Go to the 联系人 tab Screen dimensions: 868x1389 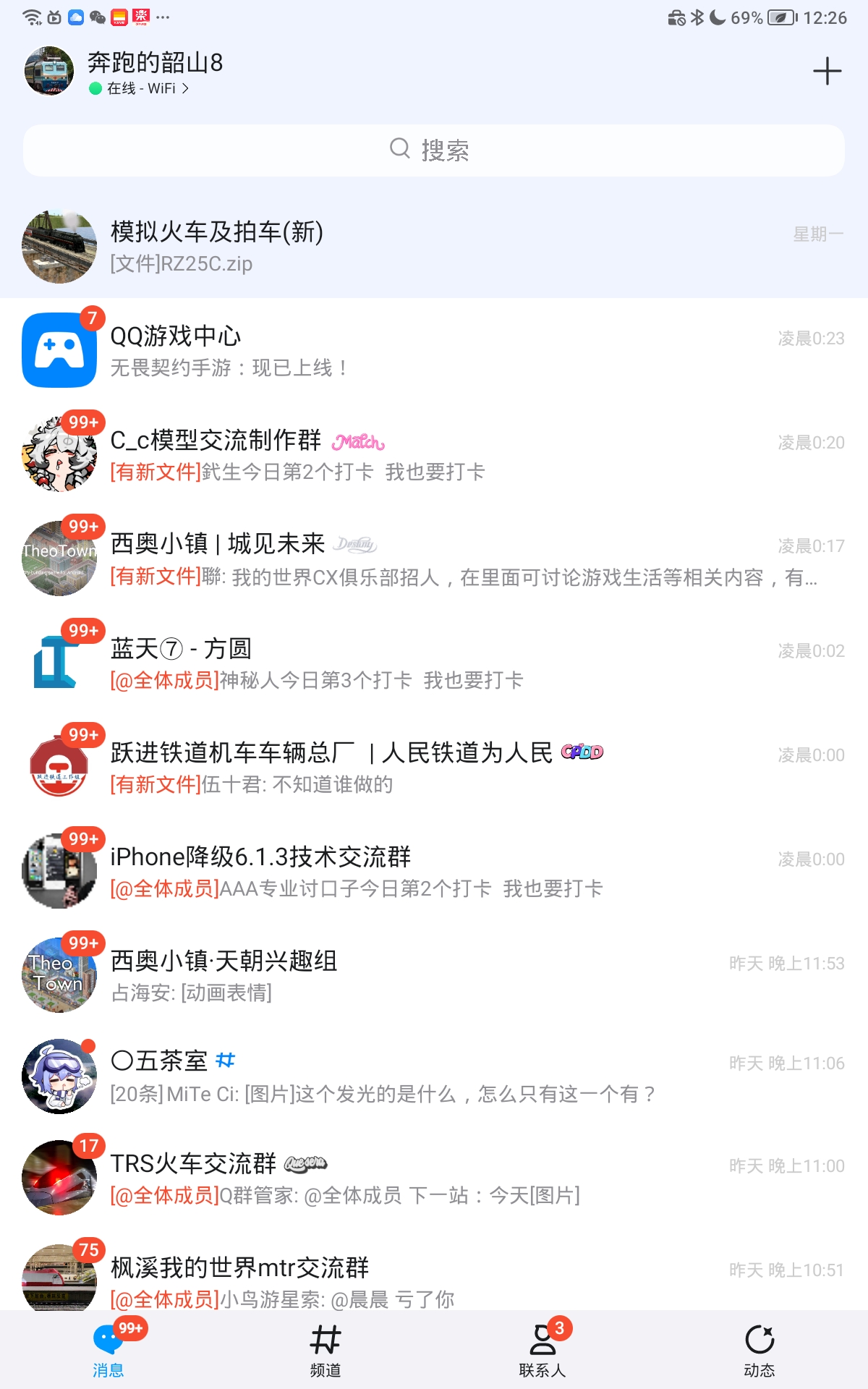542,1350
